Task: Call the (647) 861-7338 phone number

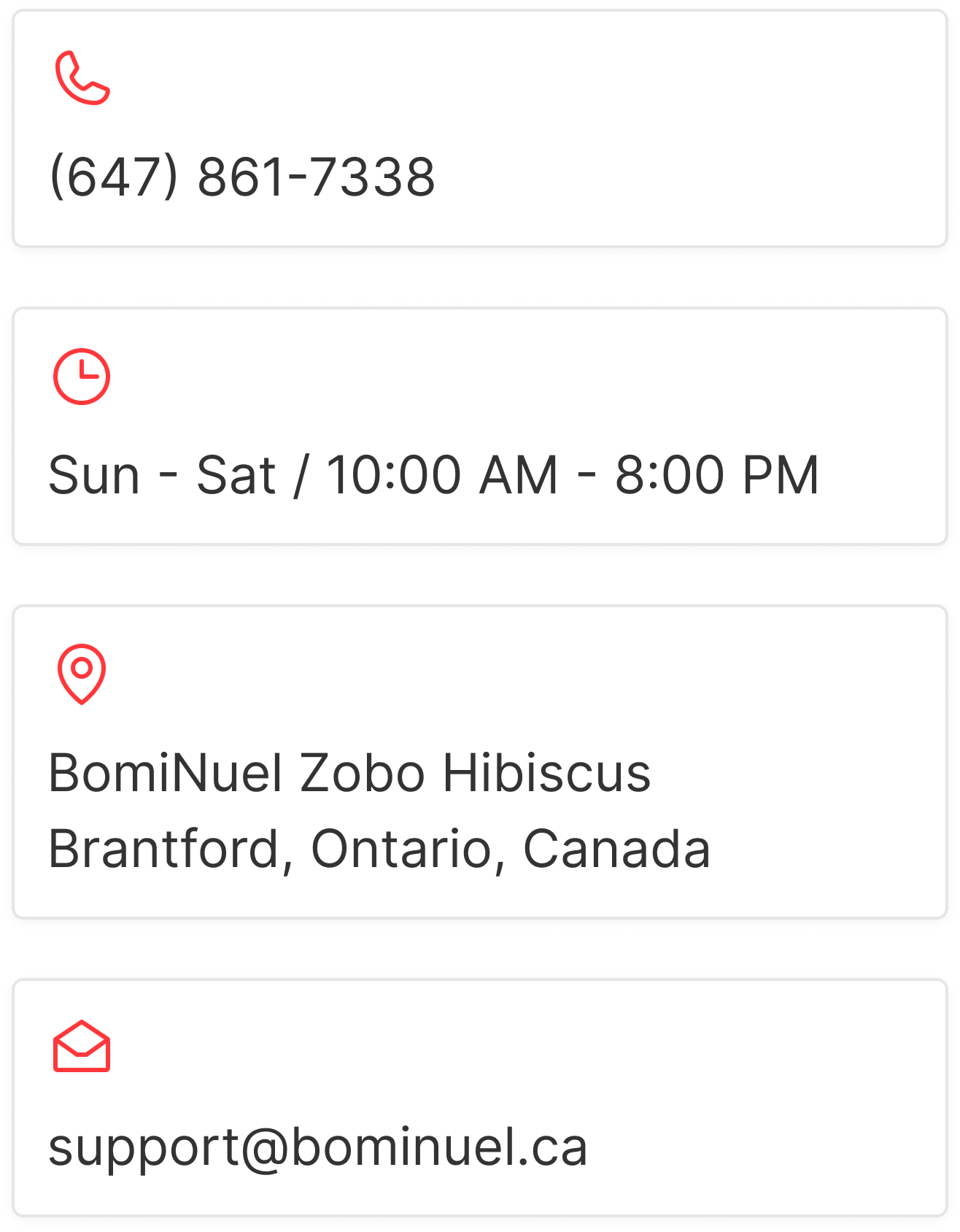Action: click(x=242, y=177)
